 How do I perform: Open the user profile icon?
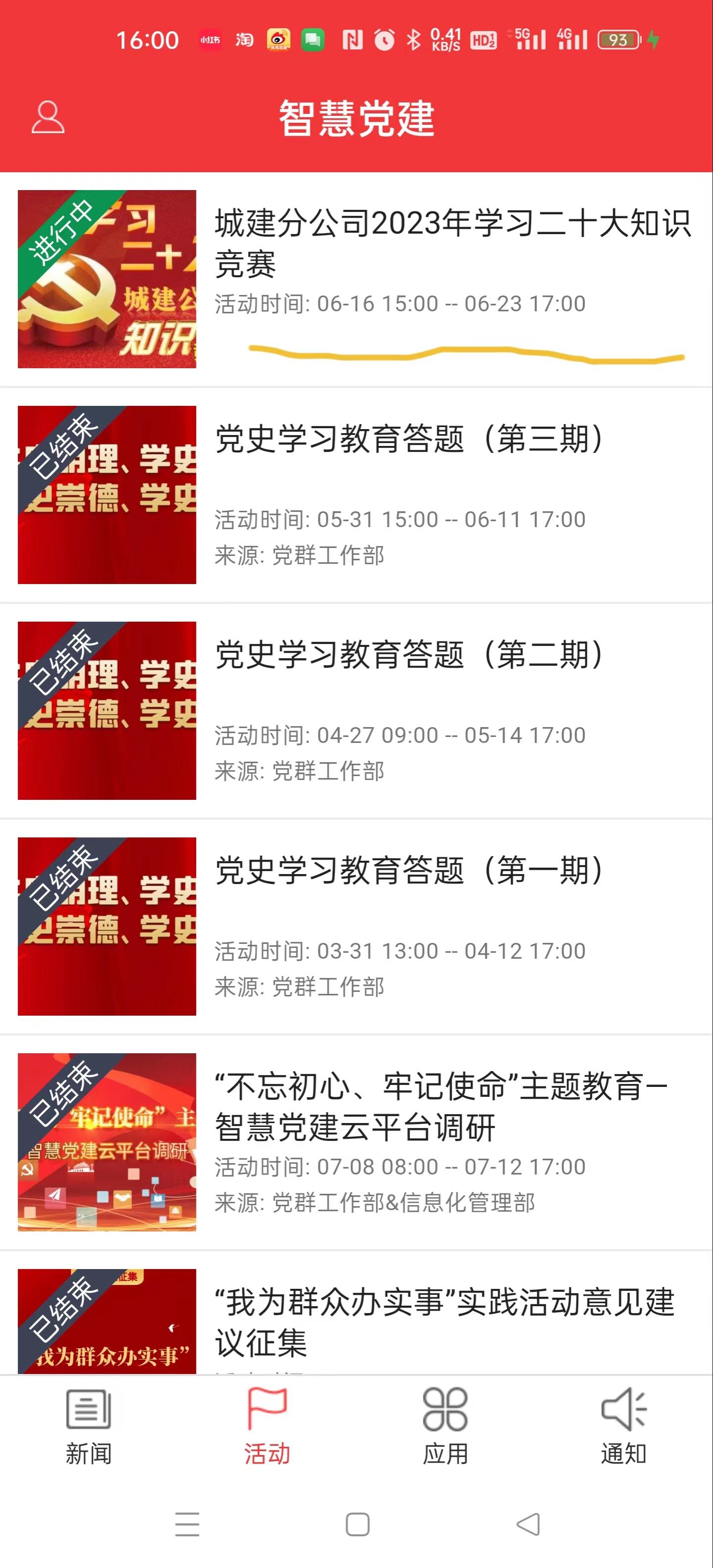tap(48, 117)
